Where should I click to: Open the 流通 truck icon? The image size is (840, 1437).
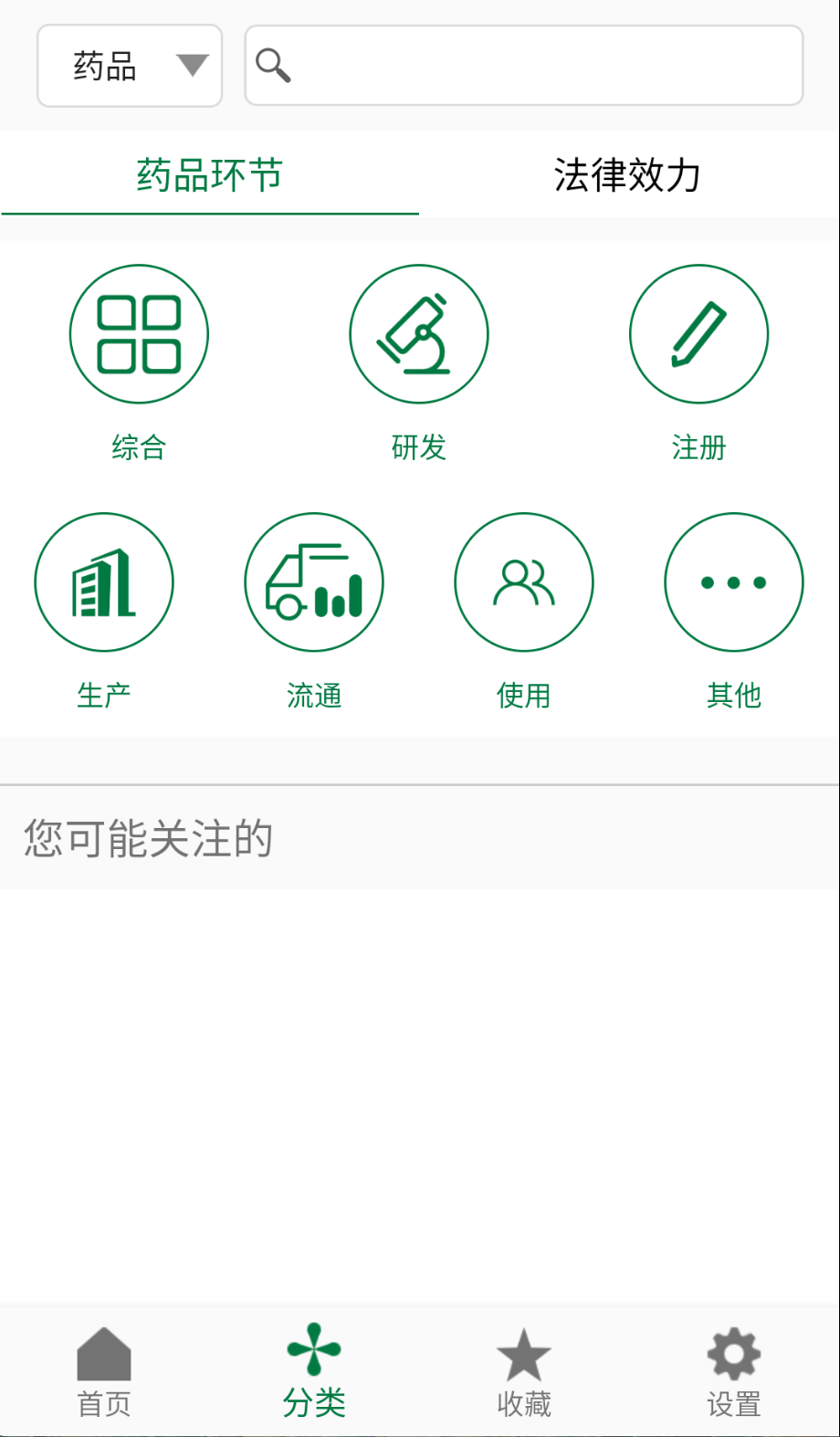[x=313, y=582]
